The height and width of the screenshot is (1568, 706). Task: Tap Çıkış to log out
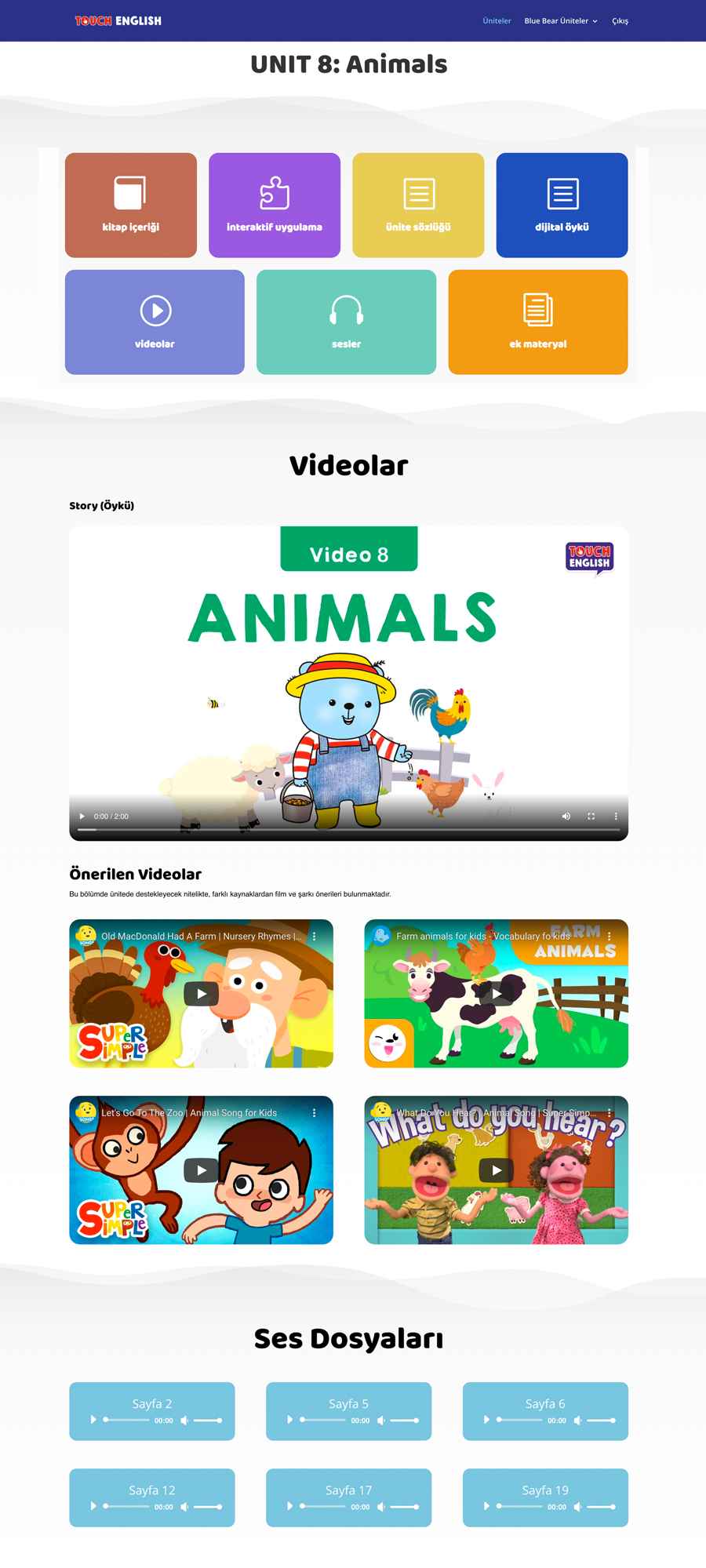pyautogui.click(x=620, y=21)
